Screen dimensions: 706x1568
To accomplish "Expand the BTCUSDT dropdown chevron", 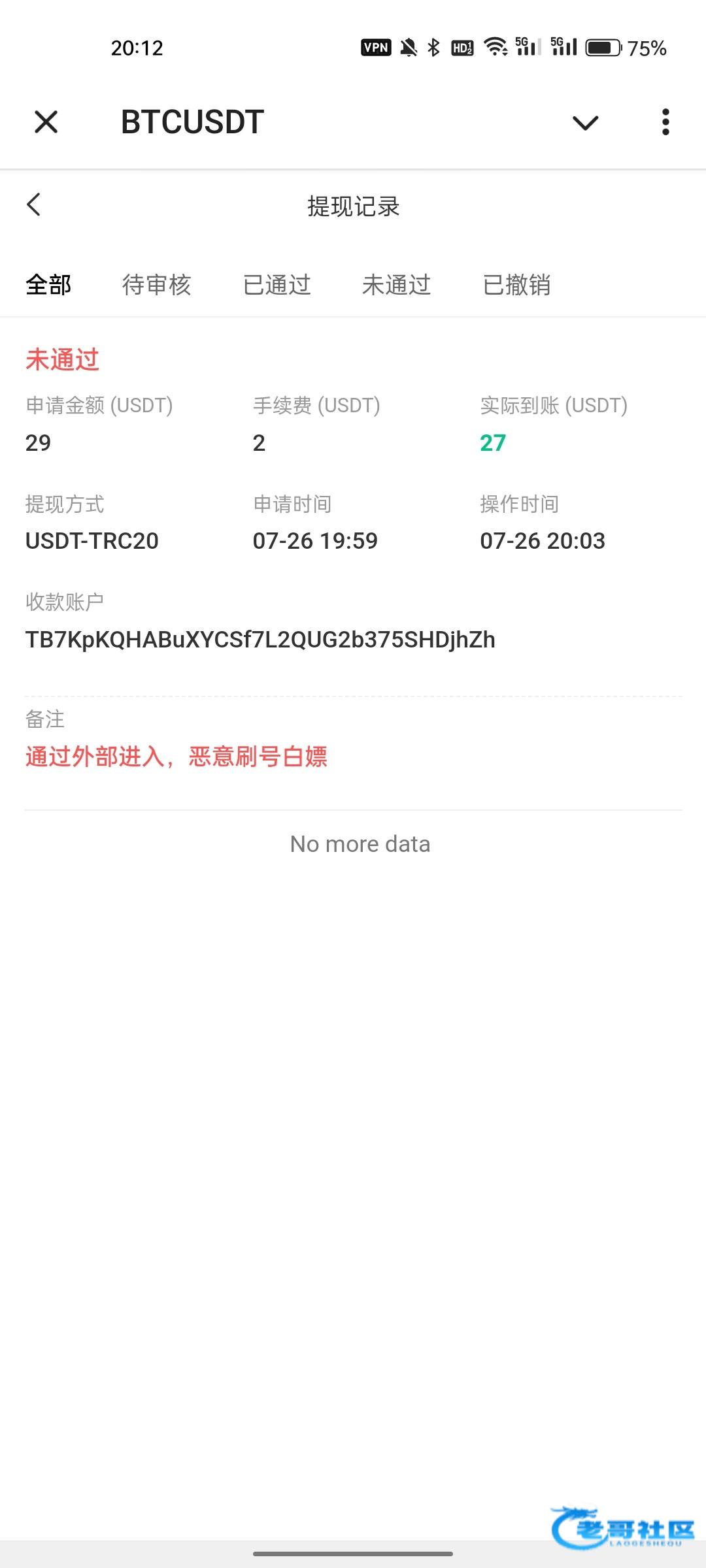I will (x=585, y=122).
